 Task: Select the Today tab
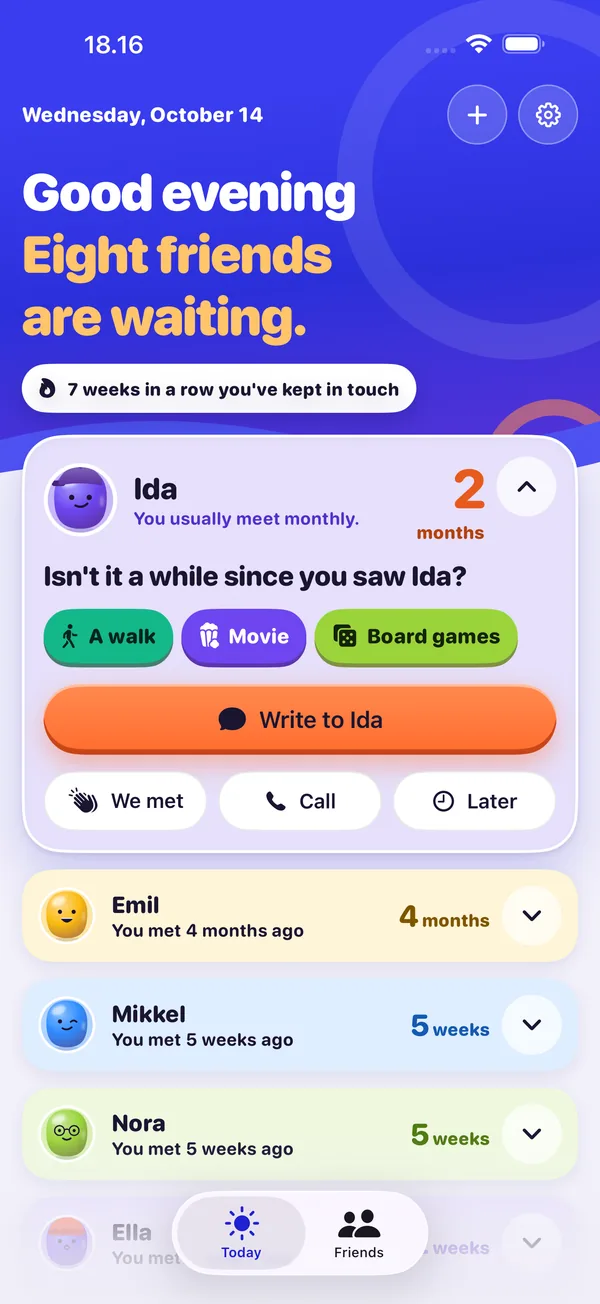[x=241, y=1233]
